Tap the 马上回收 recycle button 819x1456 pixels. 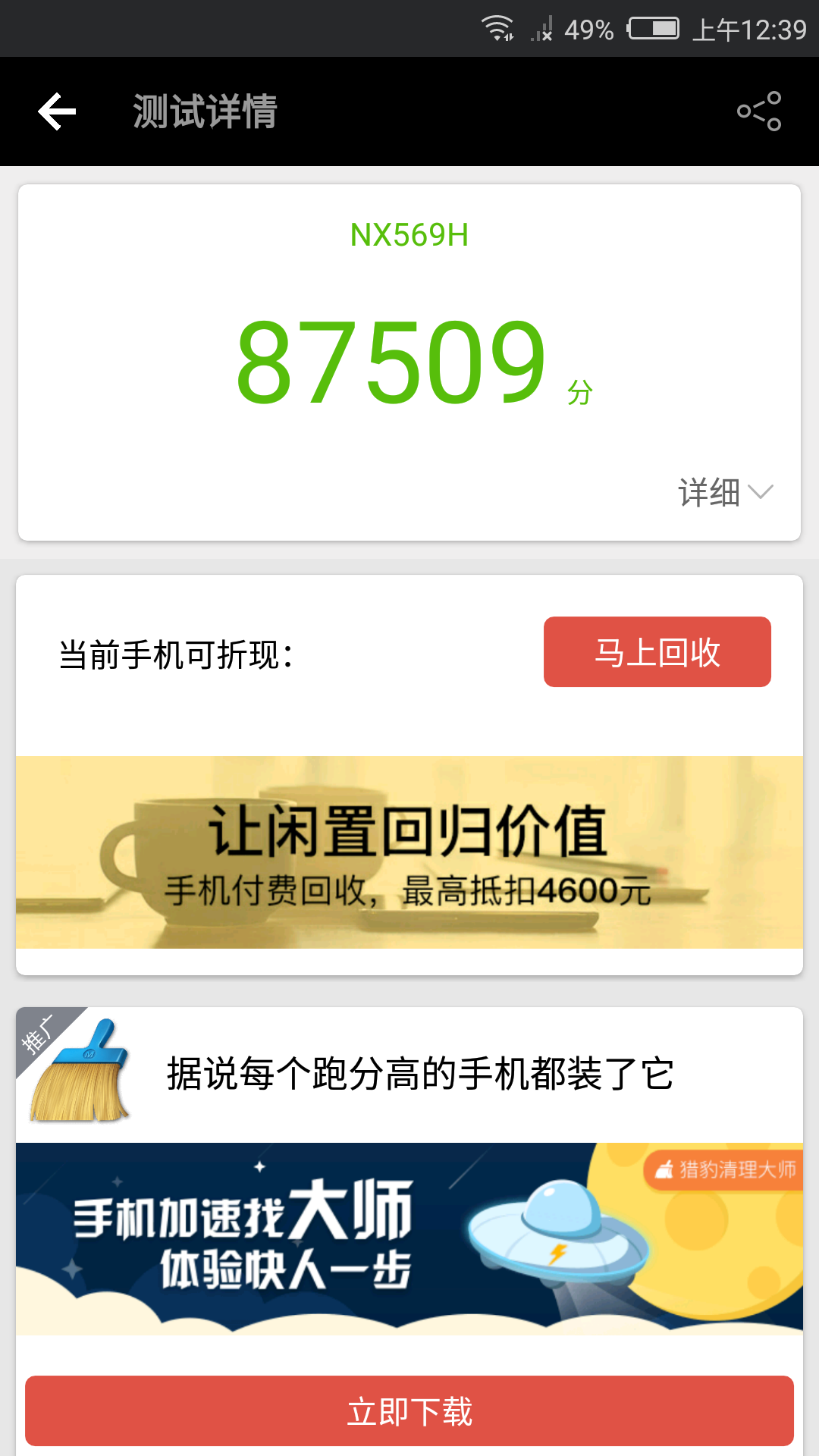657,652
